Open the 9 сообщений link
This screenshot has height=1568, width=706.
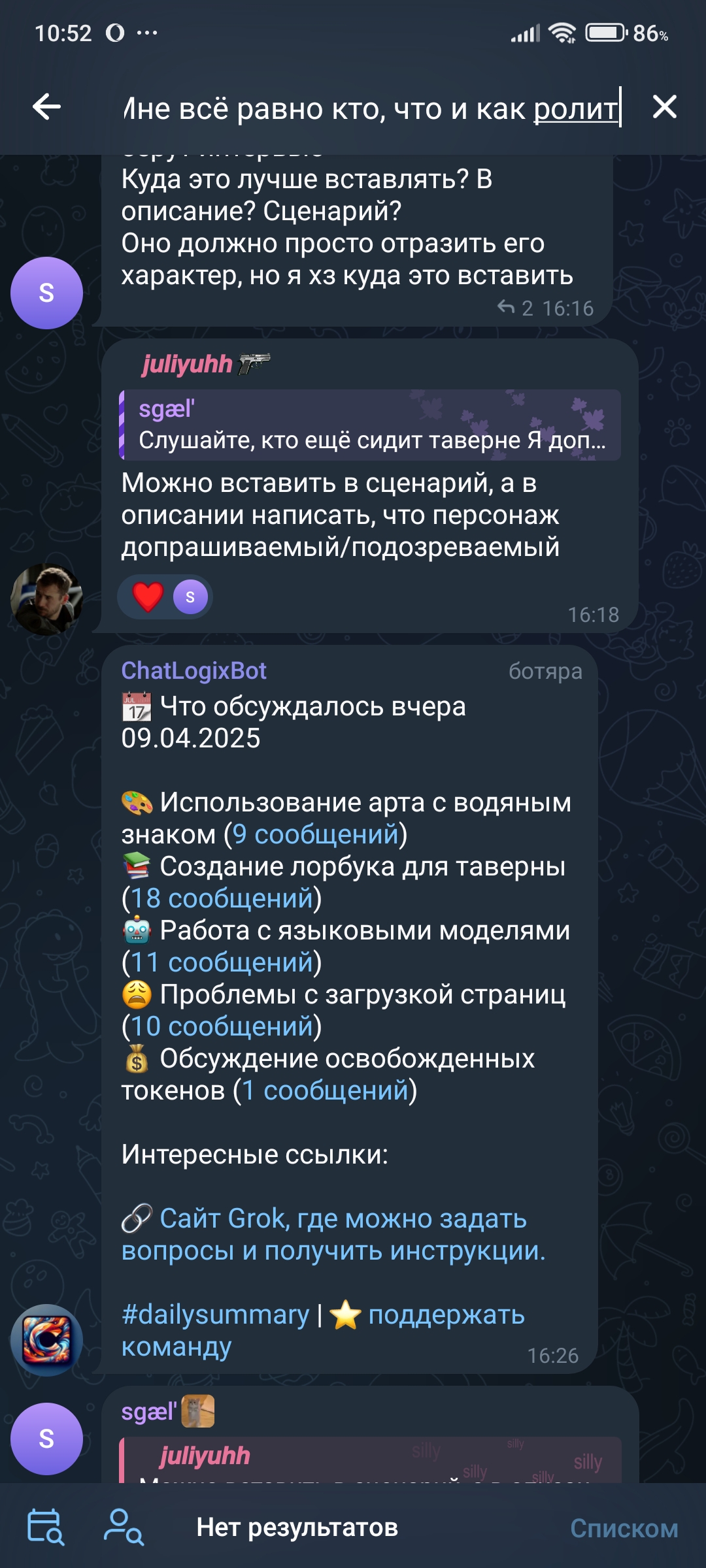315,834
